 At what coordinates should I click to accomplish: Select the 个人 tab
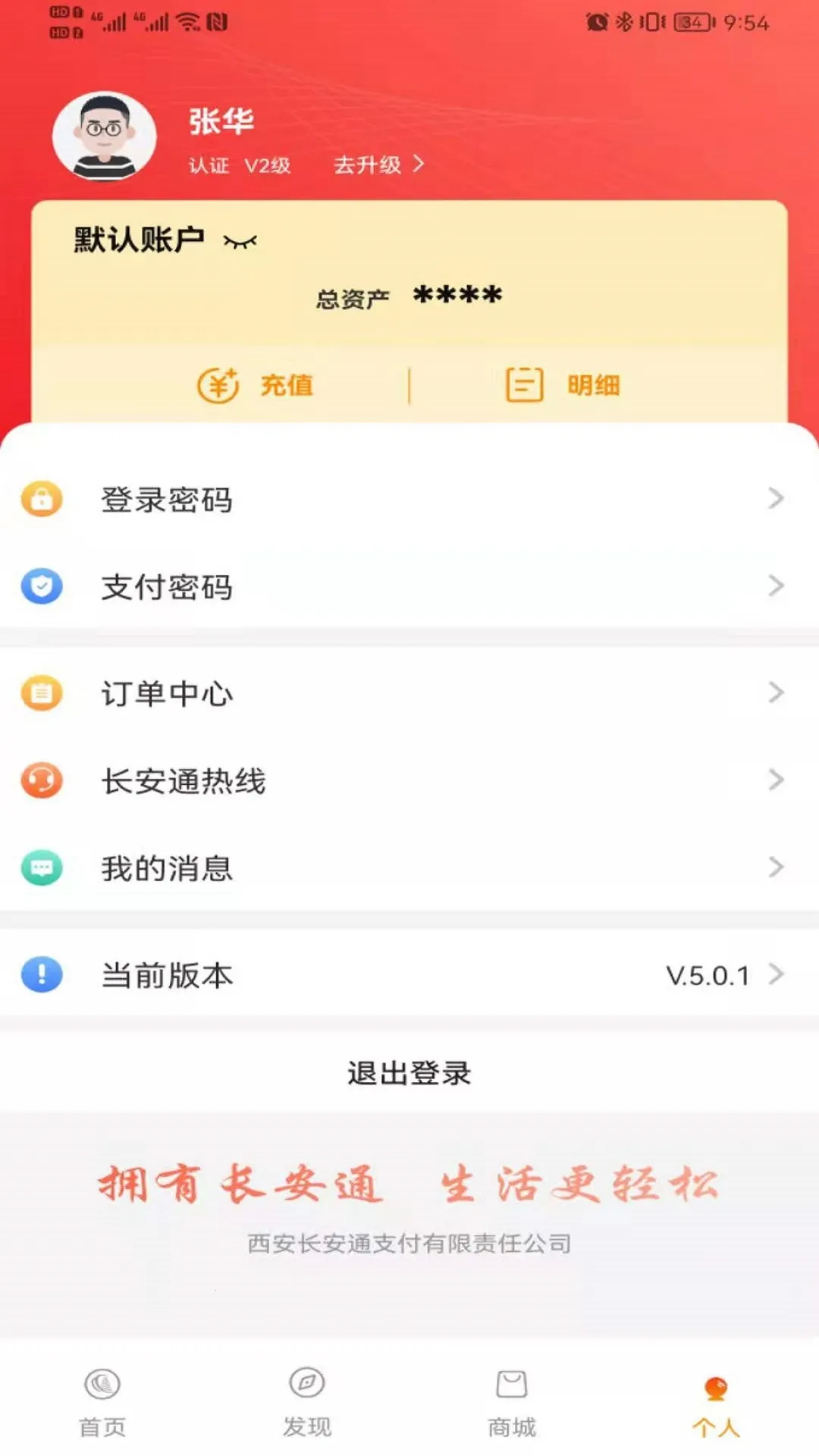click(716, 1403)
